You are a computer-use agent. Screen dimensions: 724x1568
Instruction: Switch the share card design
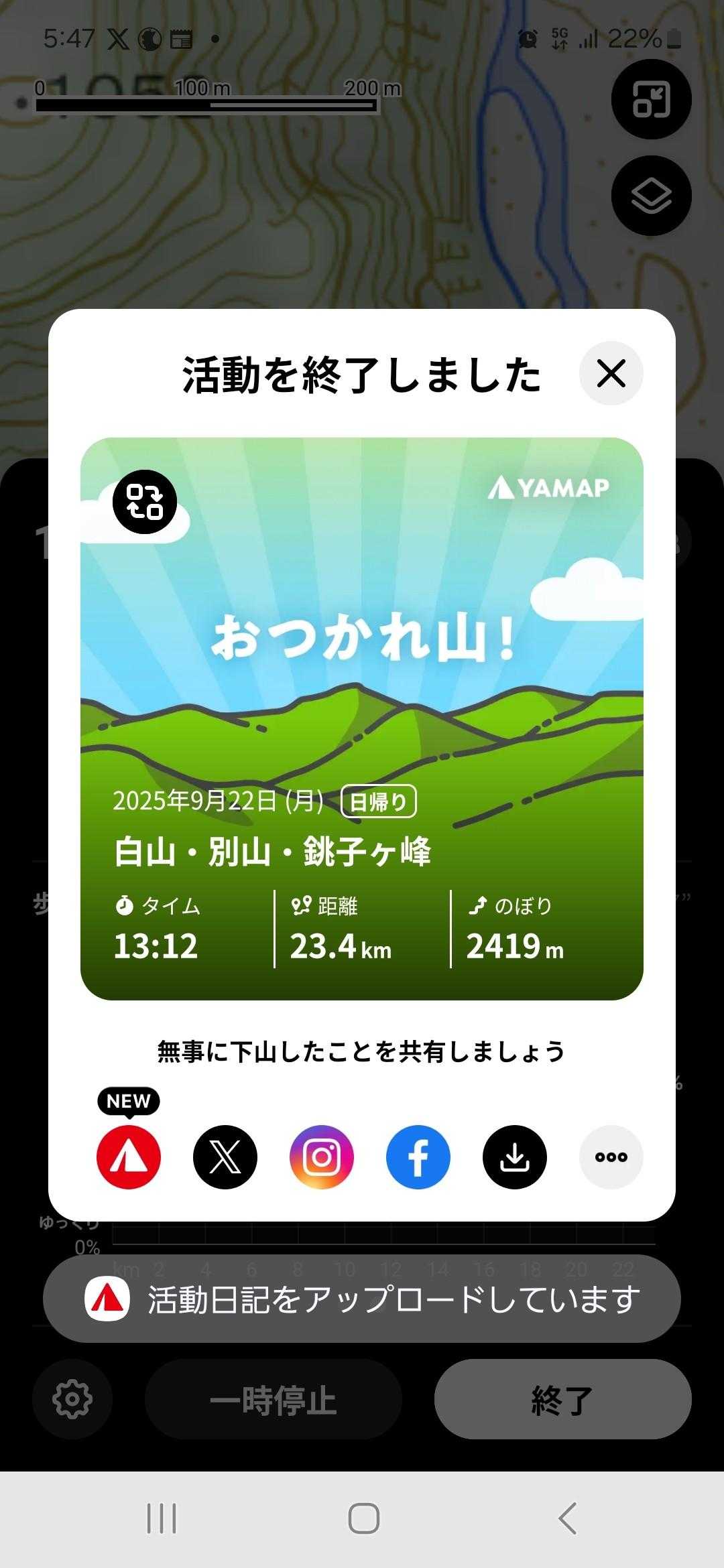coord(145,502)
